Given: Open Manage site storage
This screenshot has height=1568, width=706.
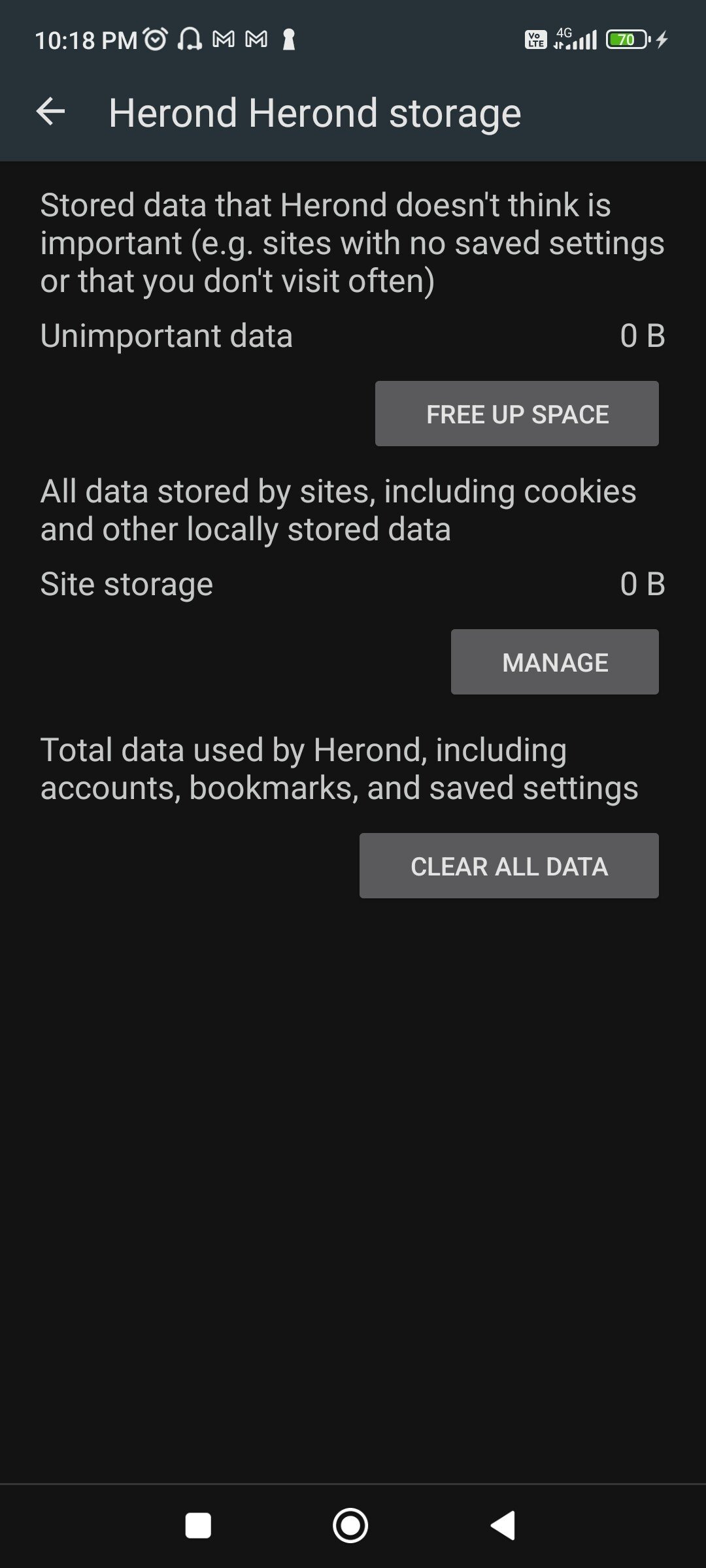Looking at the screenshot, I should (555, 662).
